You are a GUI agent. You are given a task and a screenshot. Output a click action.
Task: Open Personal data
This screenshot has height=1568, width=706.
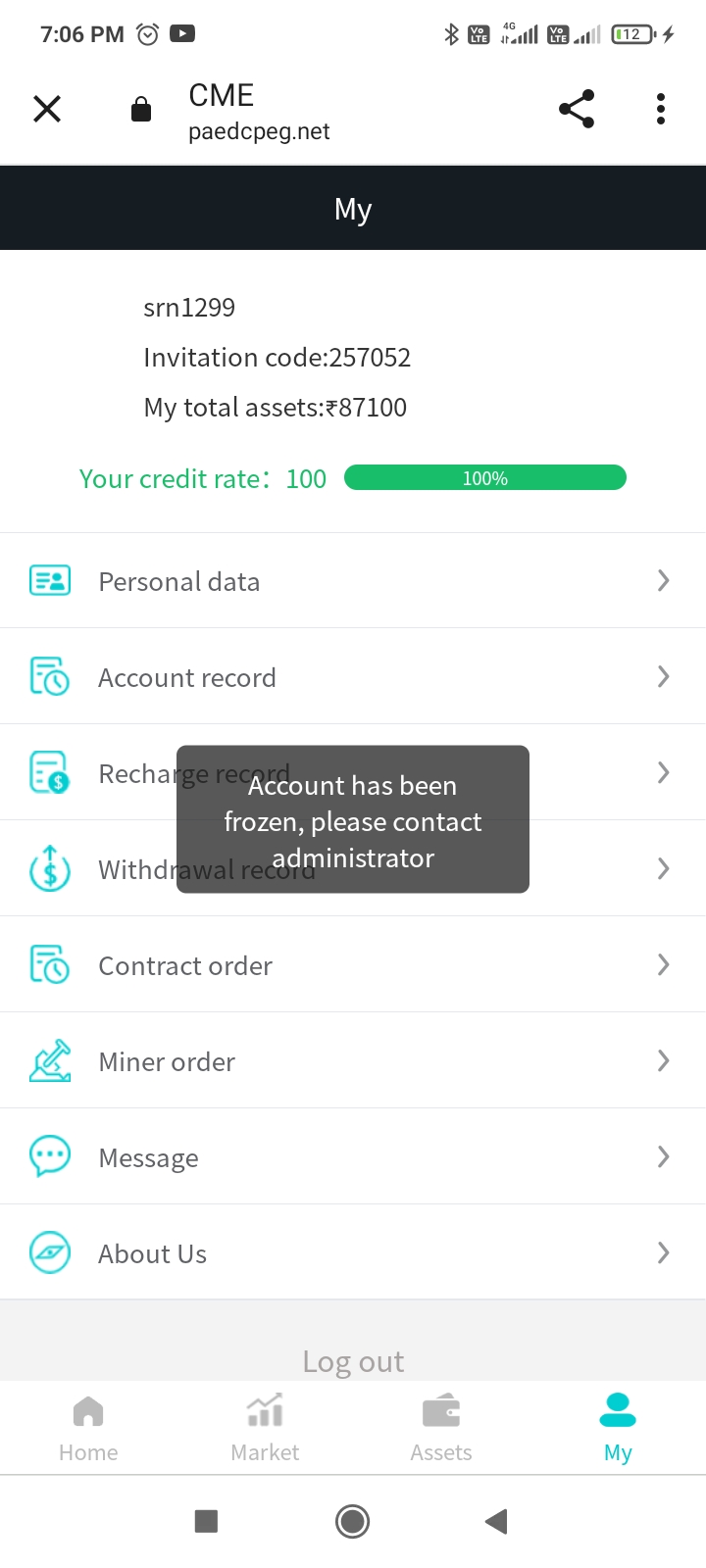(353, 581)
